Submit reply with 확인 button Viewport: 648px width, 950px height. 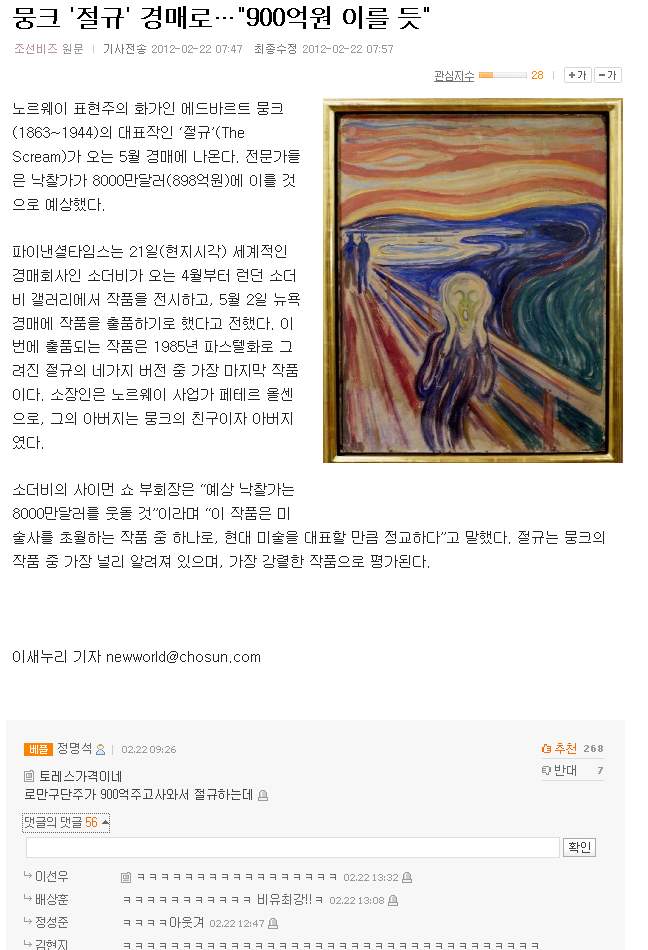(x=579, y=847)
